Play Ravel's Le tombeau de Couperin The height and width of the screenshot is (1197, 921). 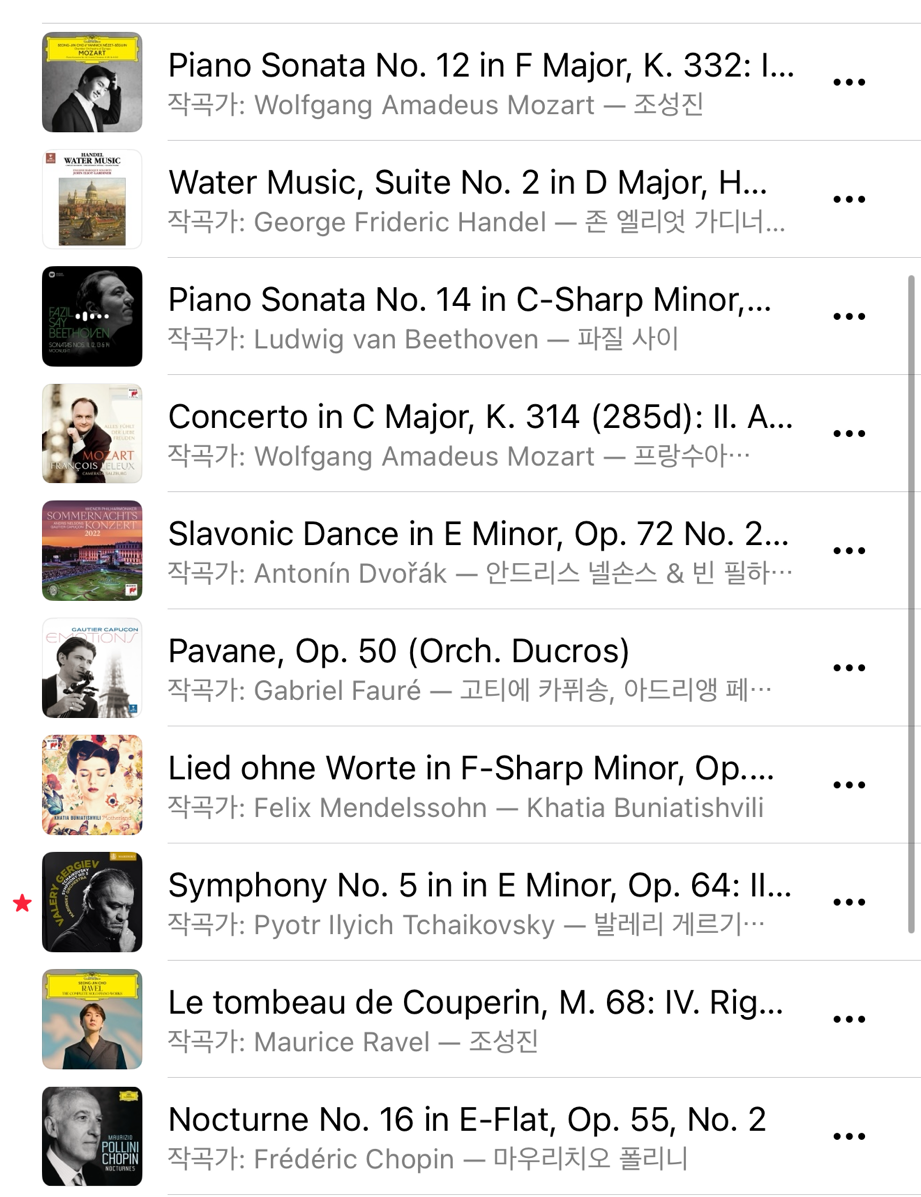pos(480,1019)
